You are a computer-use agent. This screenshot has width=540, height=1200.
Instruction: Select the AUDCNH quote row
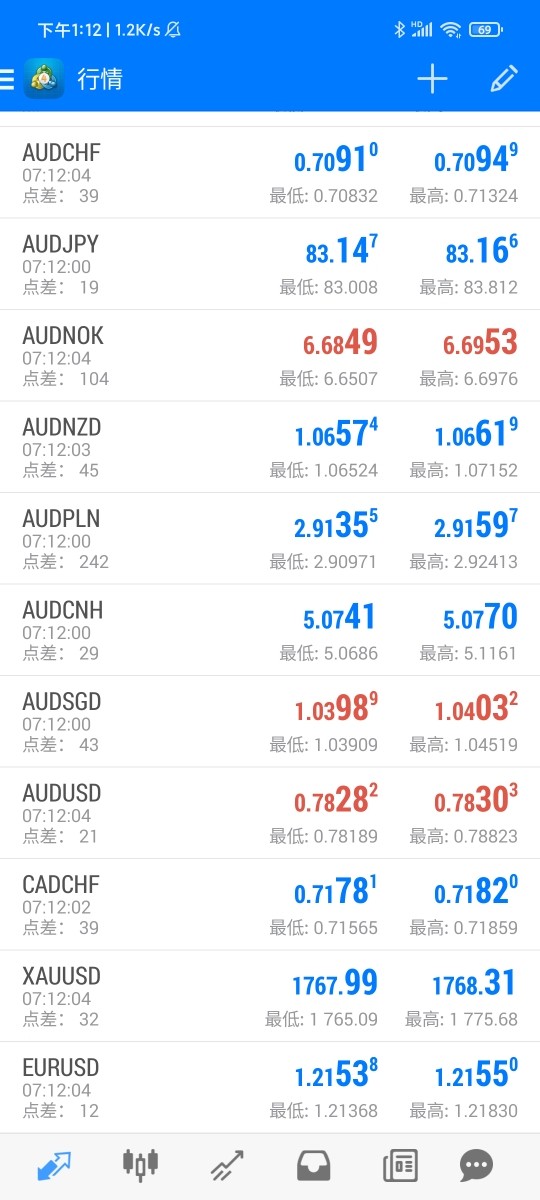[x=270, y=630]
